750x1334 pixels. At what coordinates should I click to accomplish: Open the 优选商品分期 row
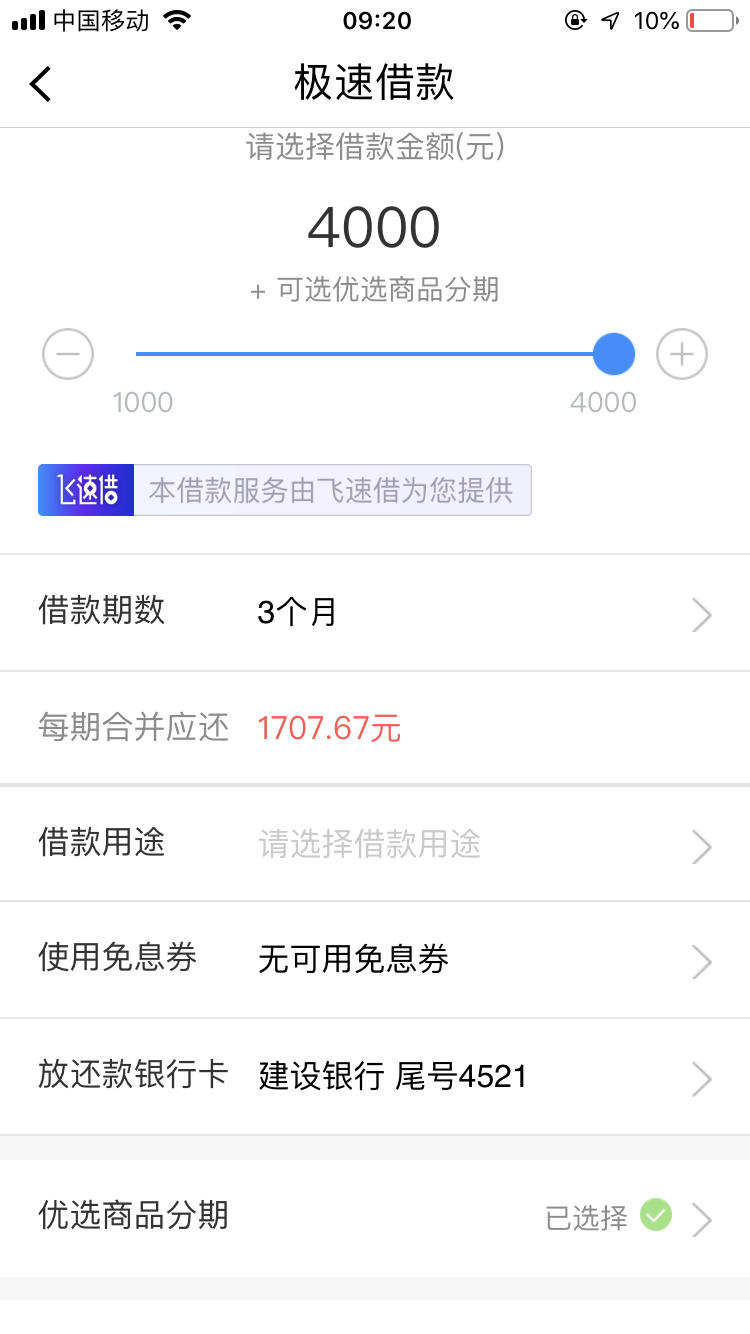[x=375, y=1217]
